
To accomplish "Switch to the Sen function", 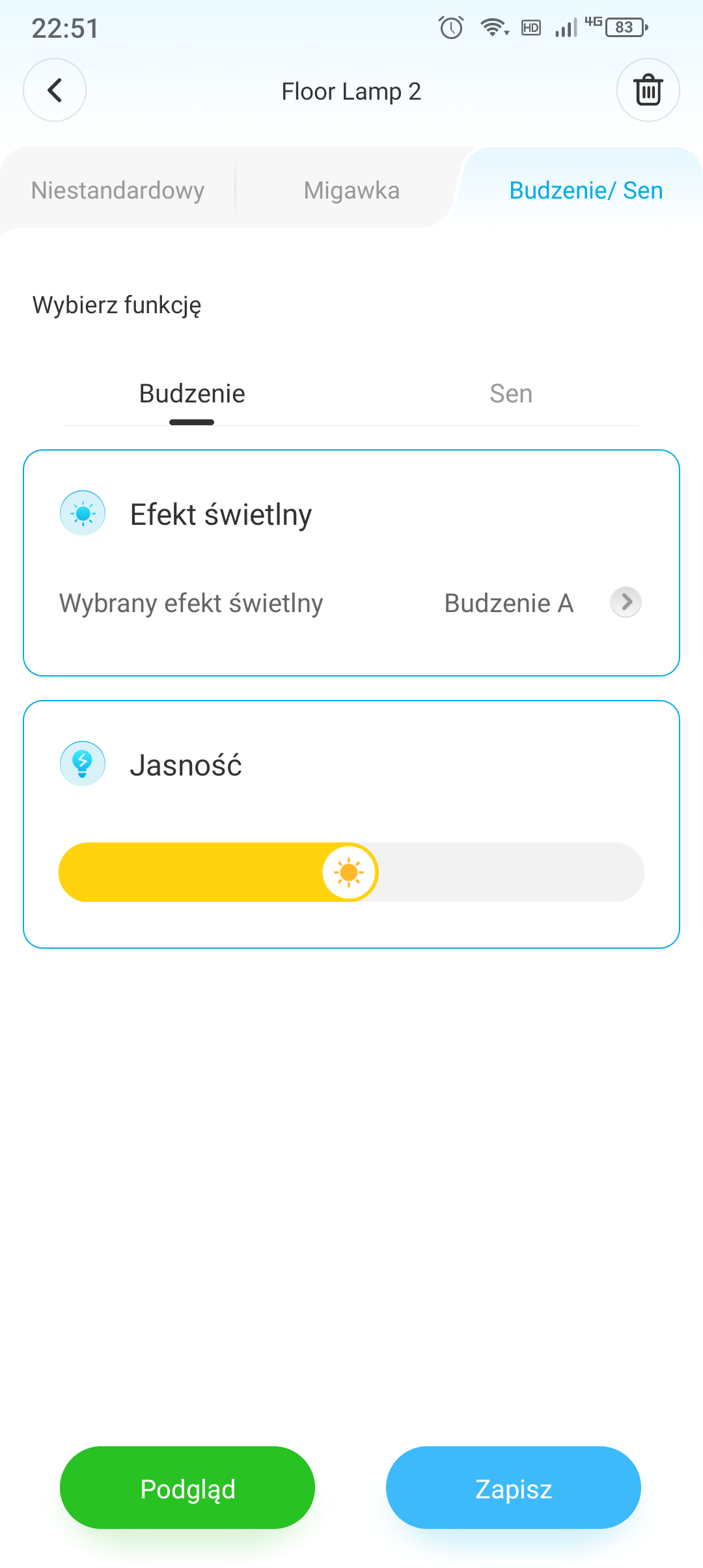I will (511, 394).
